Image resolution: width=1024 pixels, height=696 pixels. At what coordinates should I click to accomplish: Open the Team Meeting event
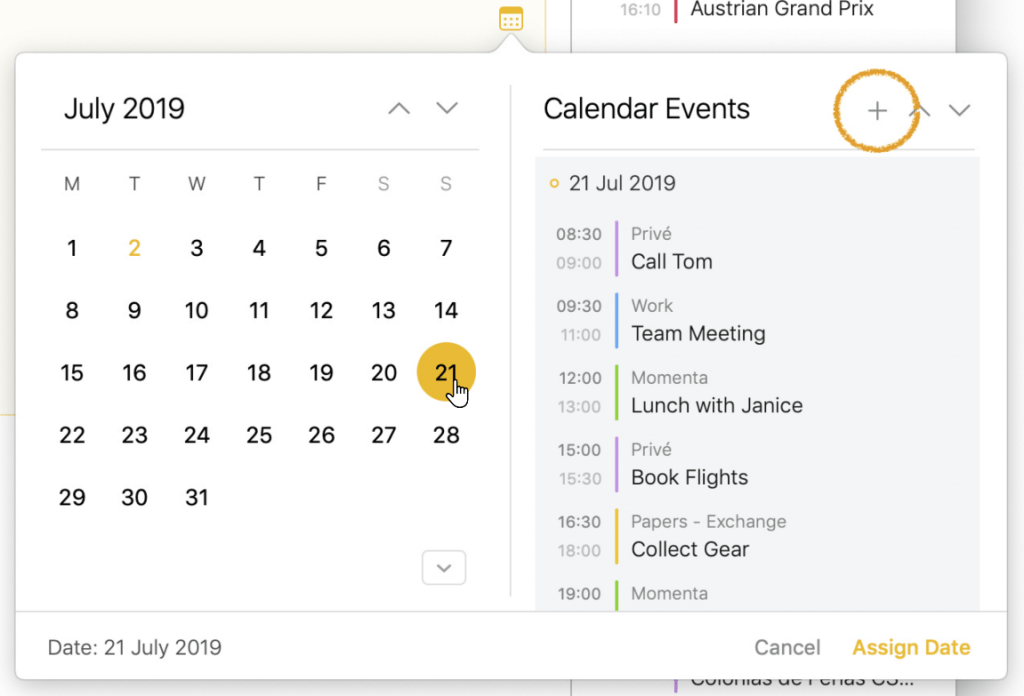click(x=698, y=334)
